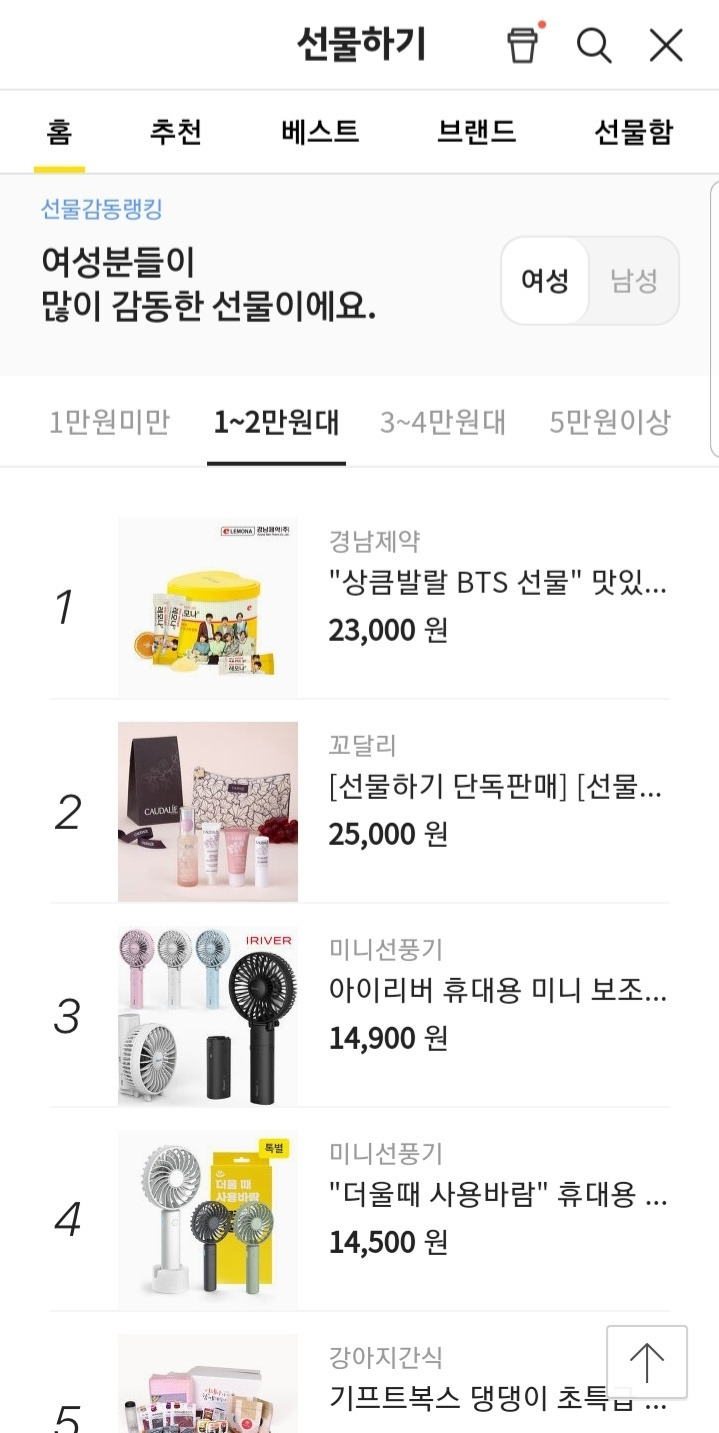The height and width of the screenshot is (1433, 719).
Task: Filter by 3~4만원대 price range
Action: click(x=442, y=422)
